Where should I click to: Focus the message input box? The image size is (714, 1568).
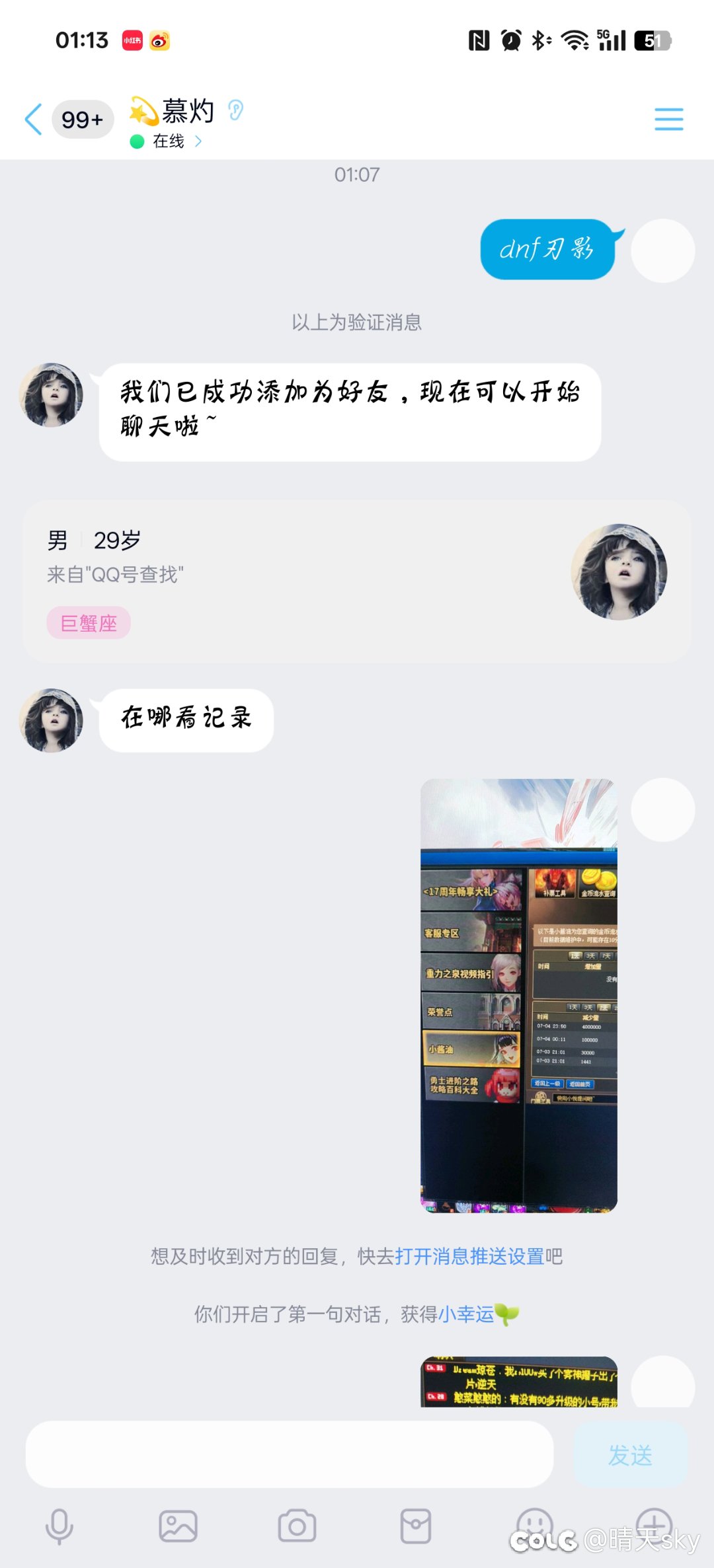point(290,1454)
